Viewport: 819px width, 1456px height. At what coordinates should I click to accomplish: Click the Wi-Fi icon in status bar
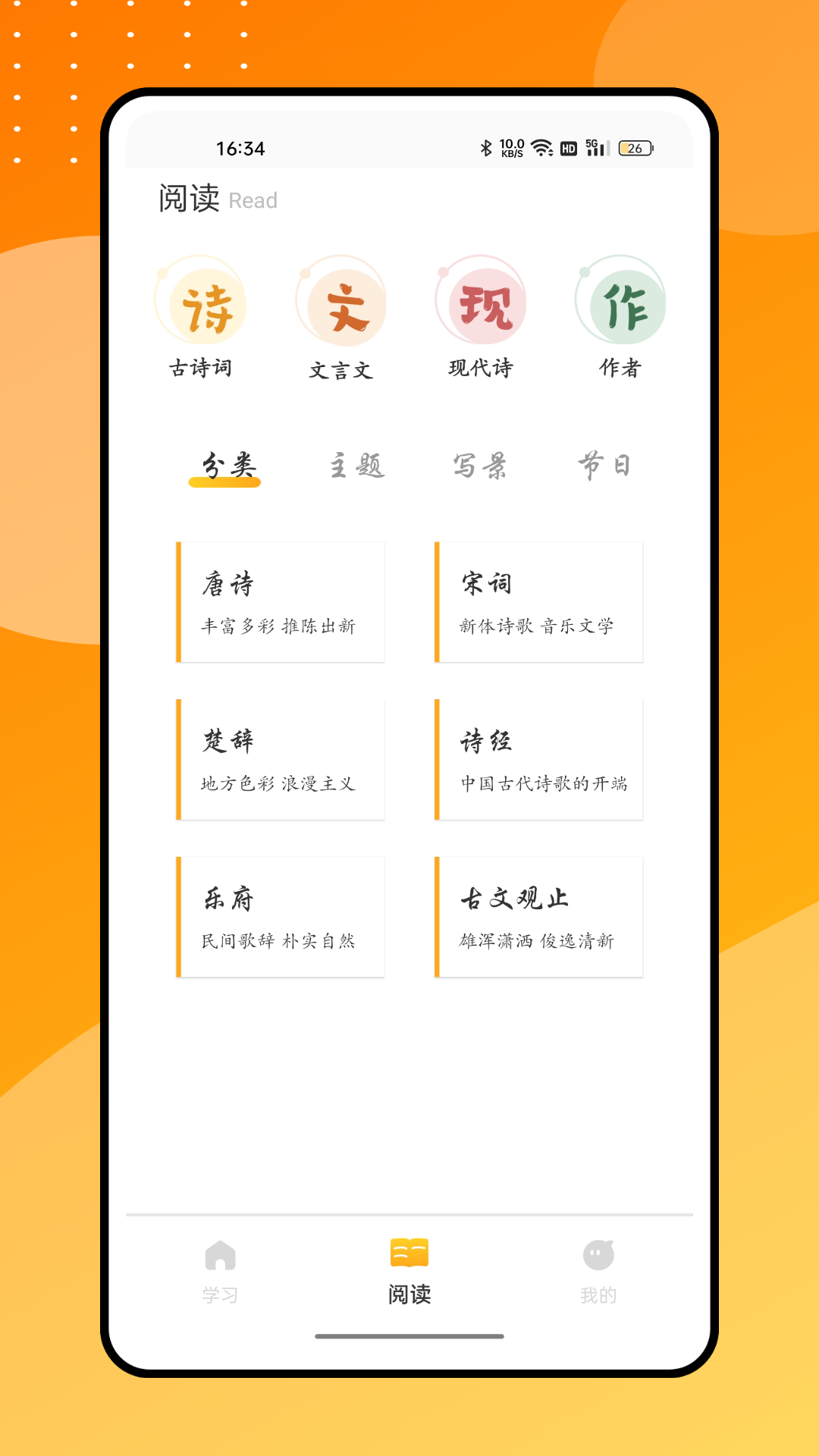[541, 147]
